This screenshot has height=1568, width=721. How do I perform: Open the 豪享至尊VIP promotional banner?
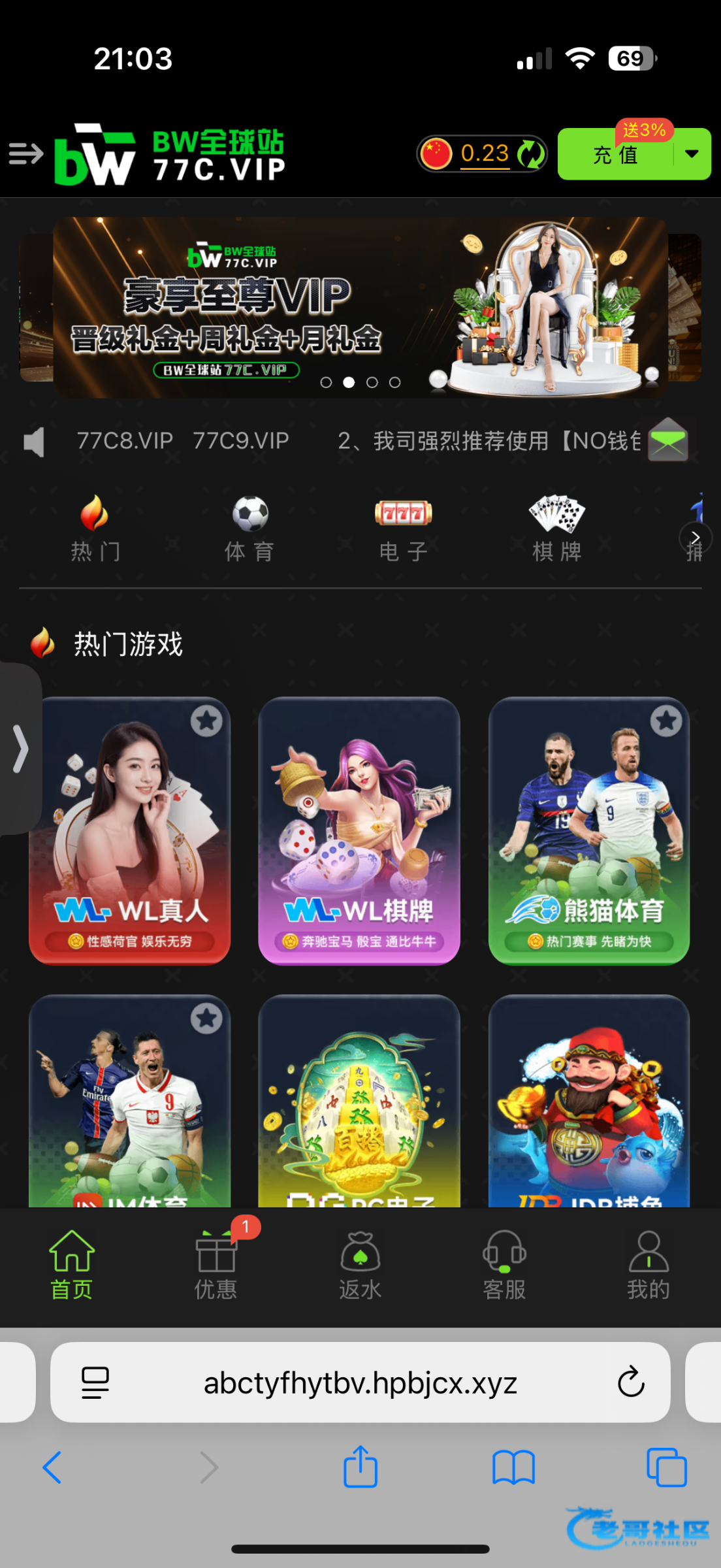(x=360, y=307)
